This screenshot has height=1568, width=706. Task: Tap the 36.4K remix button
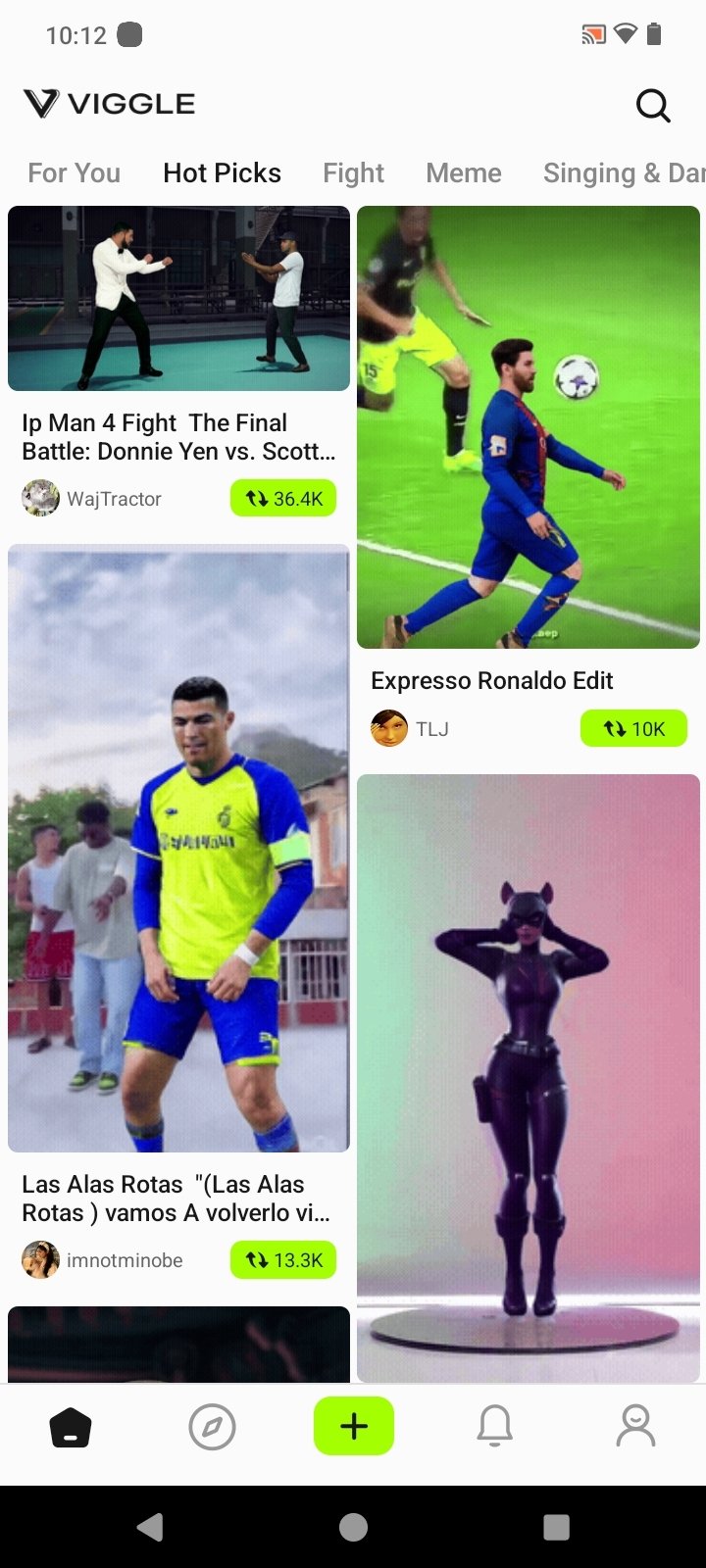[283, 499]
